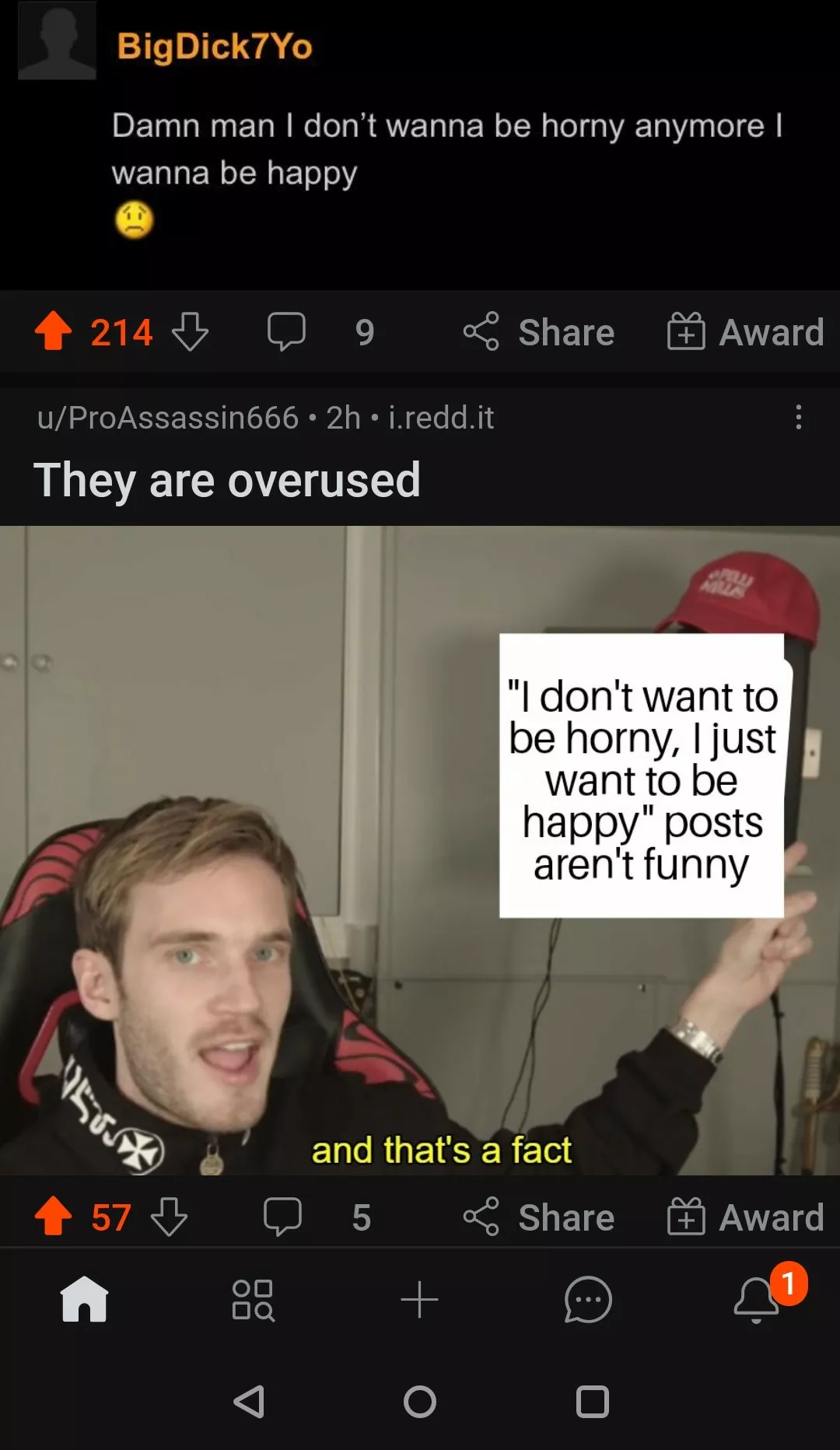View the "and that's a fact" meme image

[420, 849]
